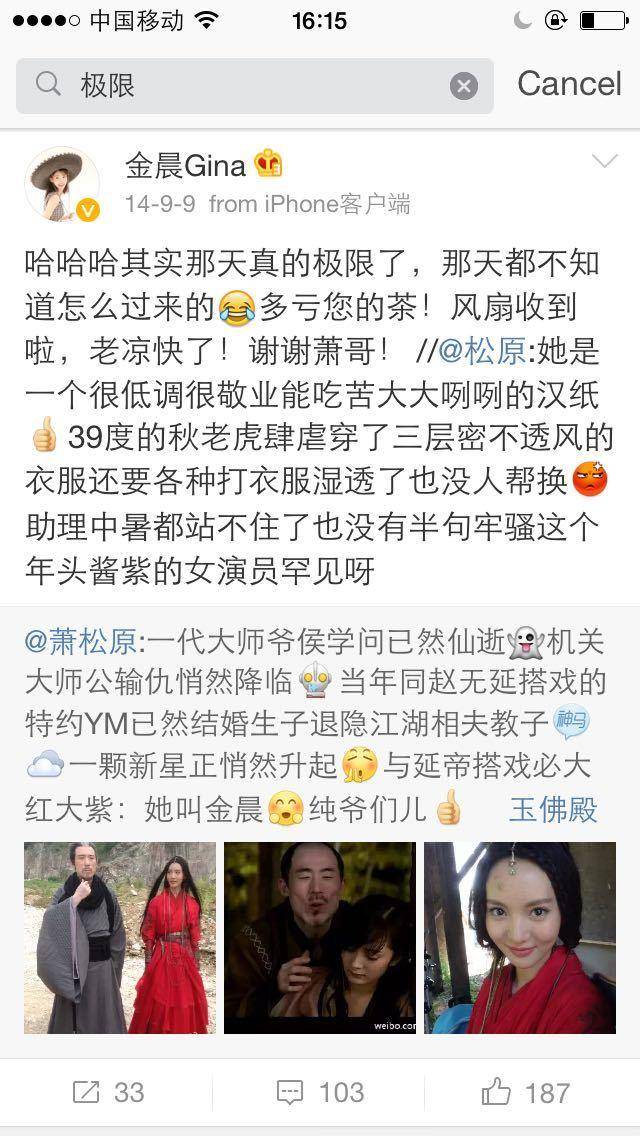
Task: Cancel the search
Action: pyautogui.click(x=570, y=84)
